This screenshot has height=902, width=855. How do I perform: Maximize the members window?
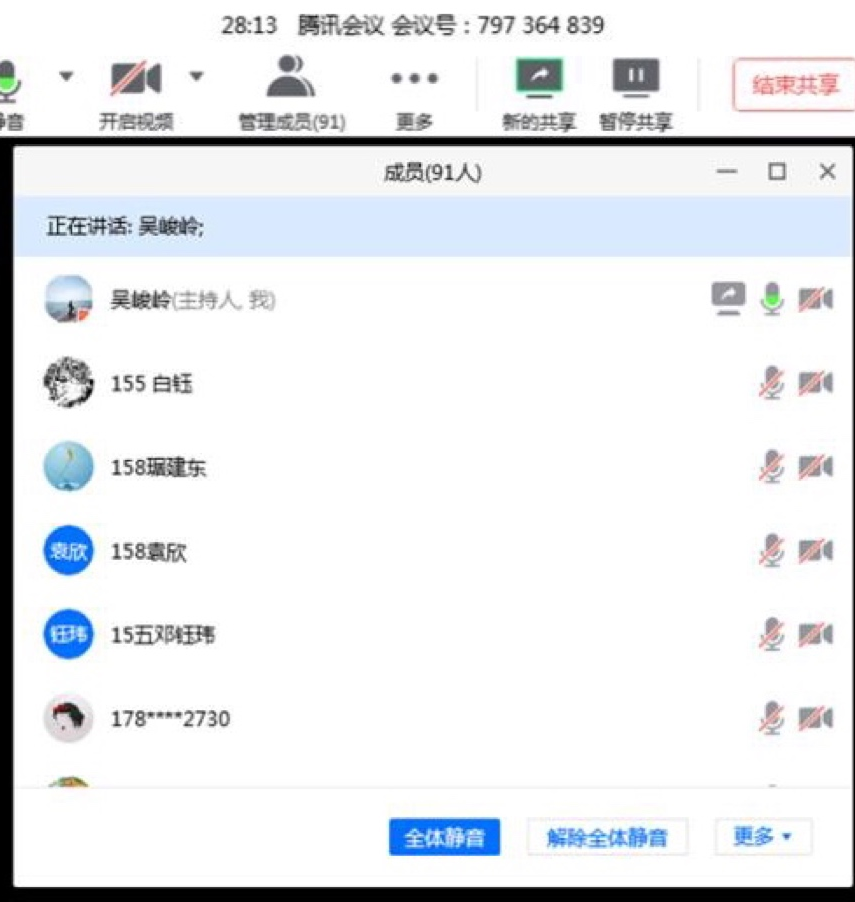pos(777,172)
